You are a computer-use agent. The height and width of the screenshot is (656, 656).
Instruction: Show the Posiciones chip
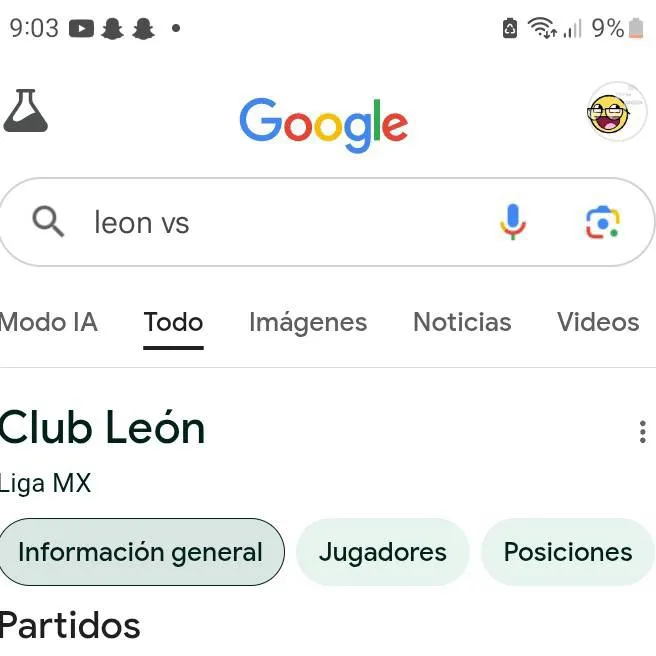[x=567, y=552]
